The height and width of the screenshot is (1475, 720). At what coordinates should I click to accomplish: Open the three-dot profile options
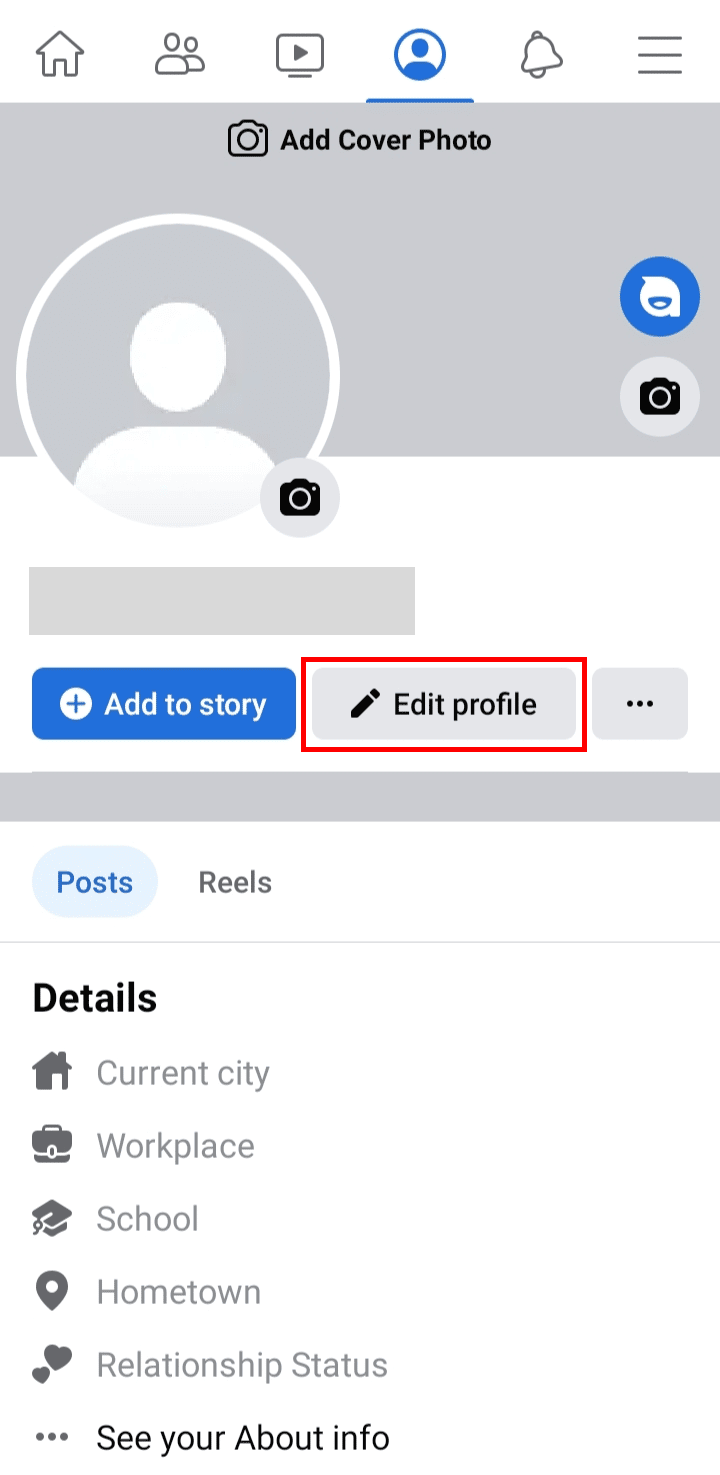point(640,704)
